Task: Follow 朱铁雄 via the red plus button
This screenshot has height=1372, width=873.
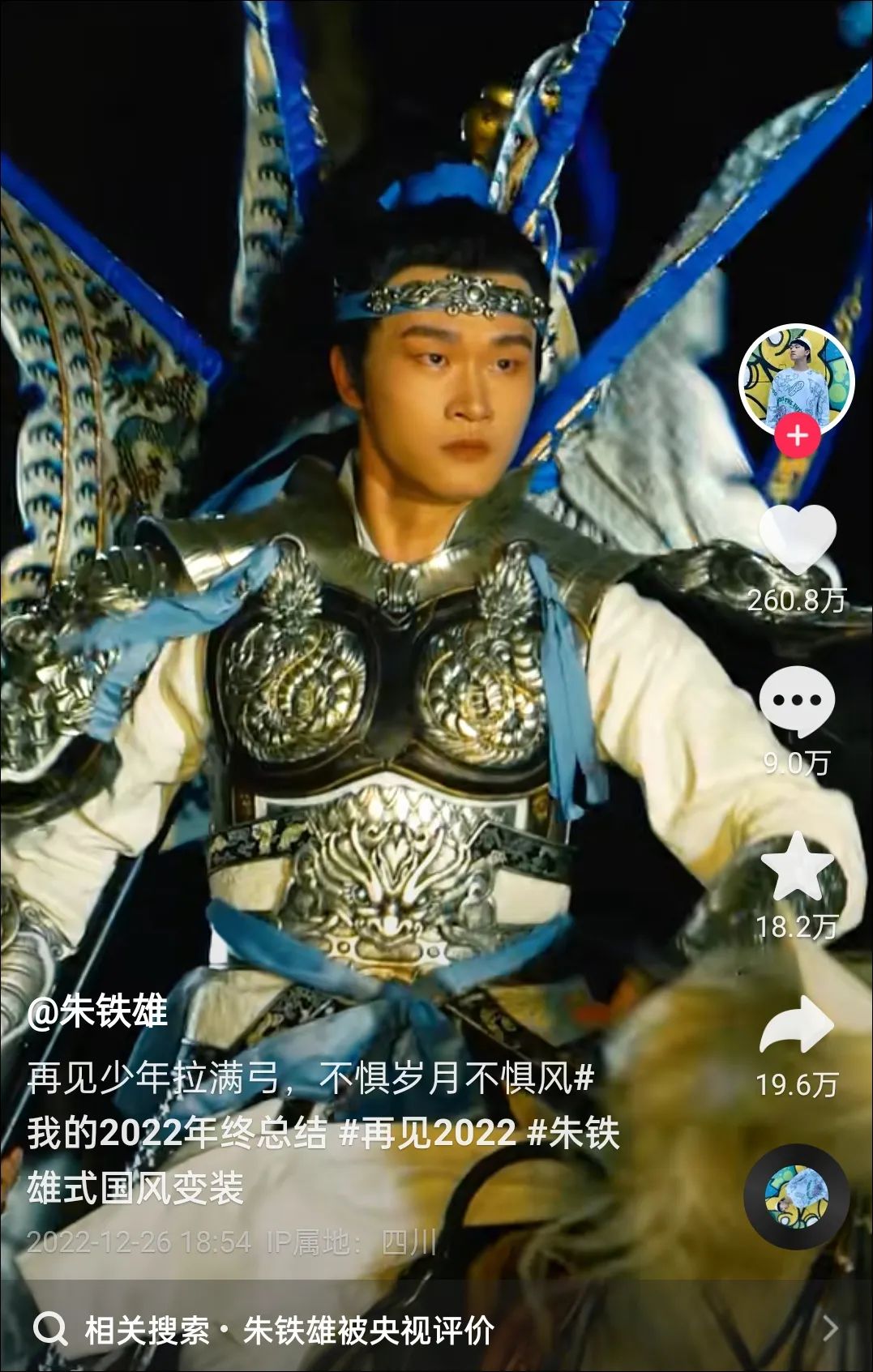Action: tap(798, 435)
